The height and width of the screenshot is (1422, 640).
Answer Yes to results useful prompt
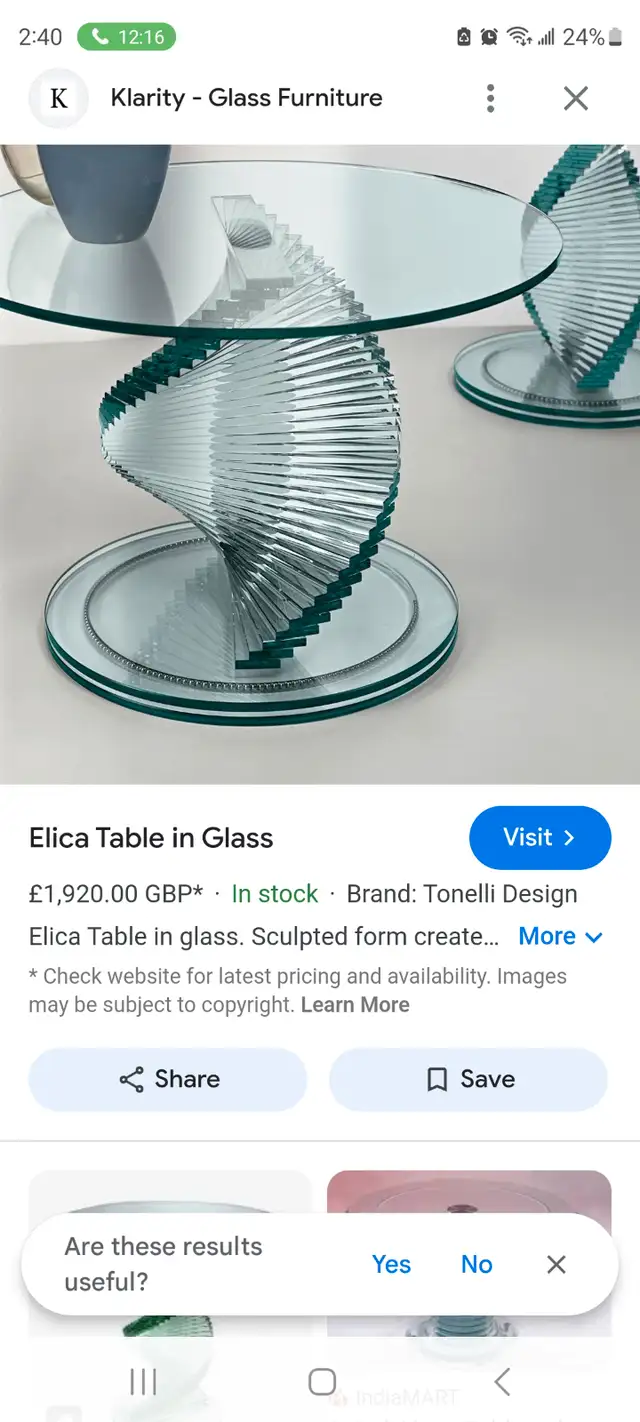tap(391, 1264)
